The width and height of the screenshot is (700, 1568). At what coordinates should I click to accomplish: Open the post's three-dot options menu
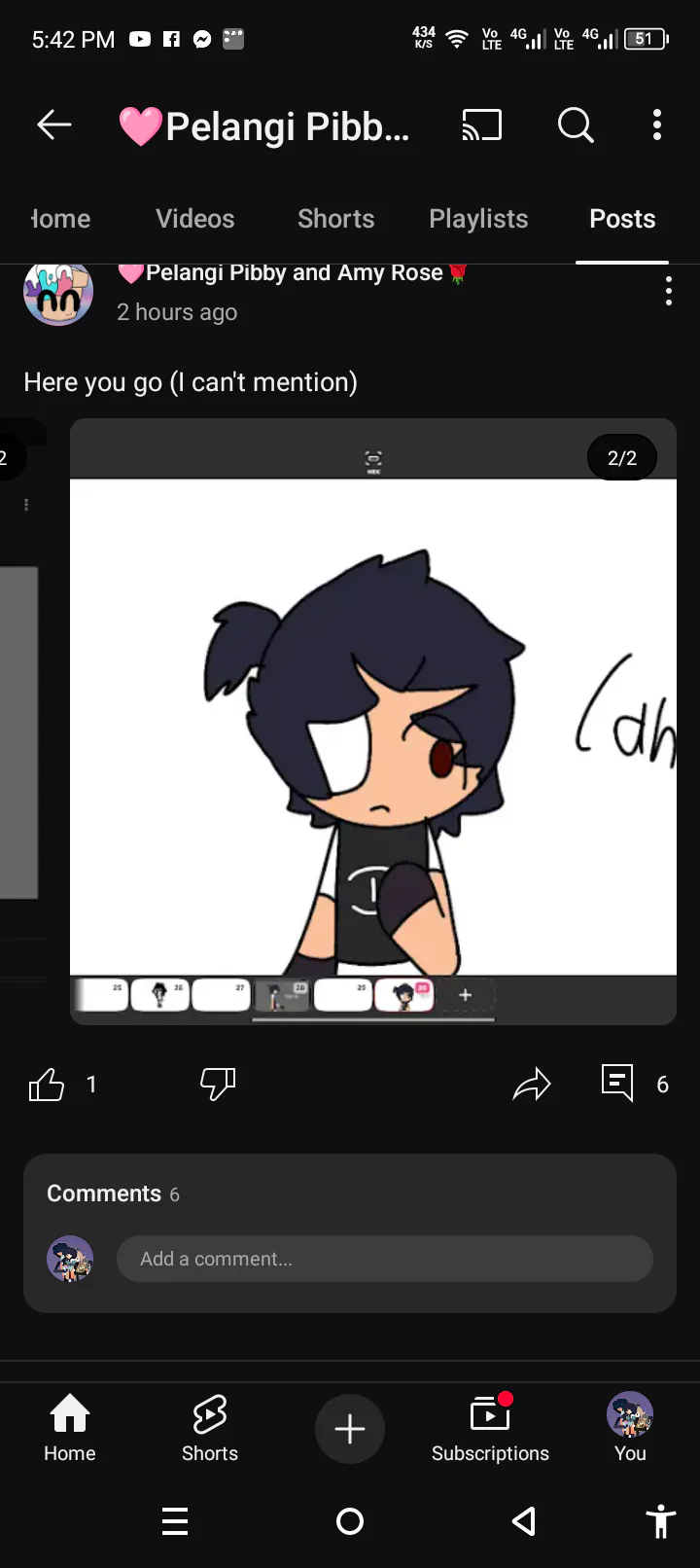tap(669, 291)
